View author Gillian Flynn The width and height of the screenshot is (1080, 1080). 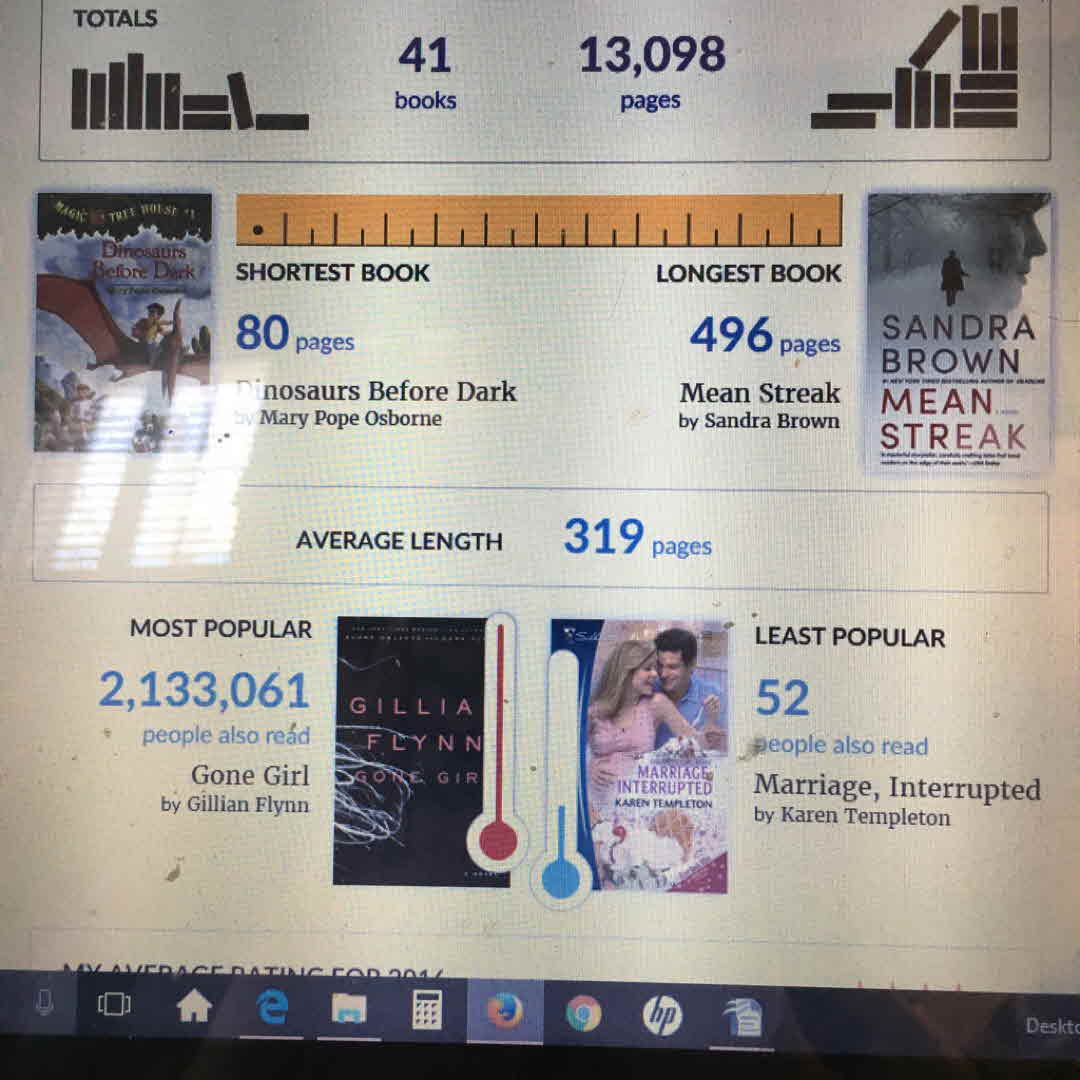248,804
